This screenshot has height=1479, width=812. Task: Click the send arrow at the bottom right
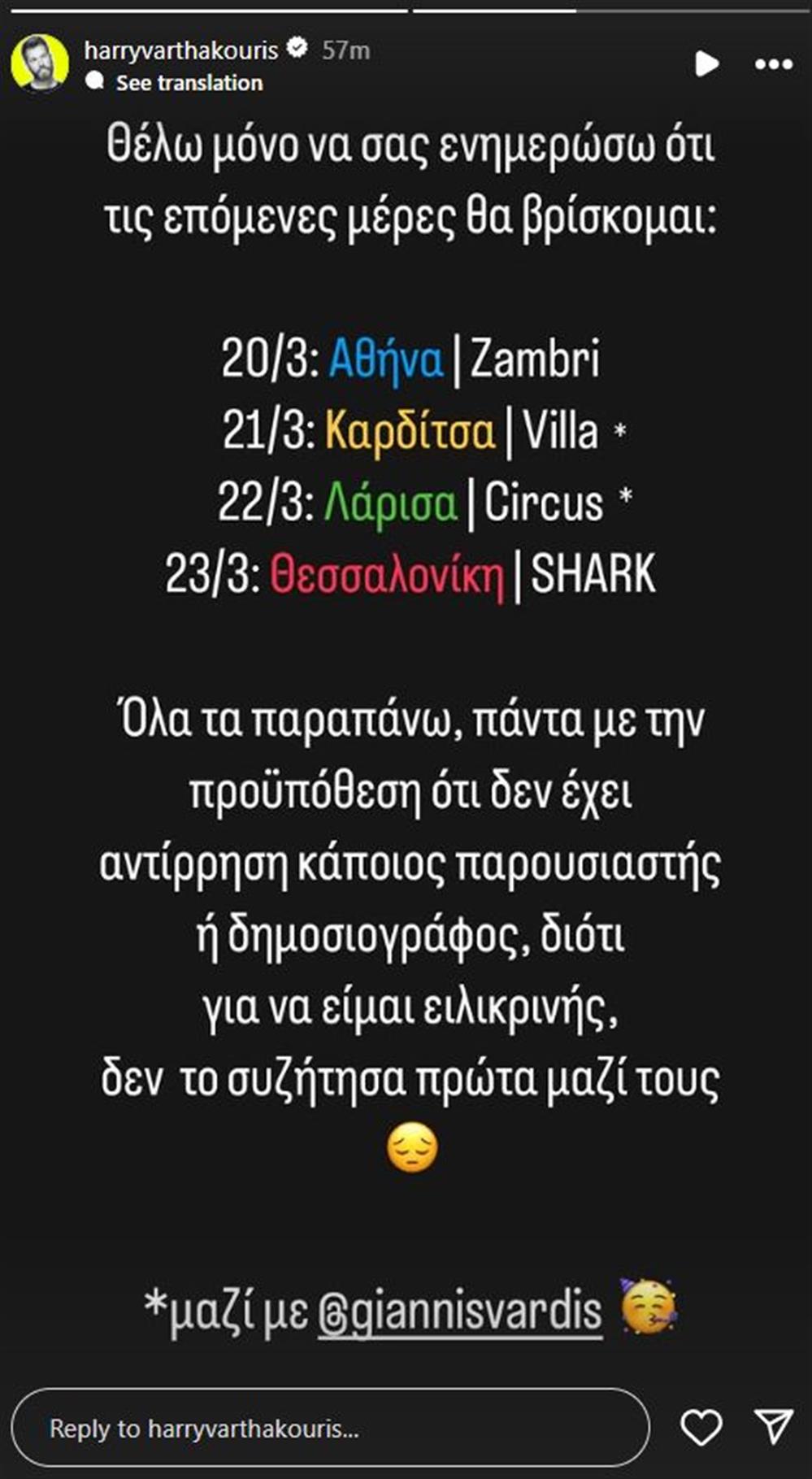tap(774, 1426)
